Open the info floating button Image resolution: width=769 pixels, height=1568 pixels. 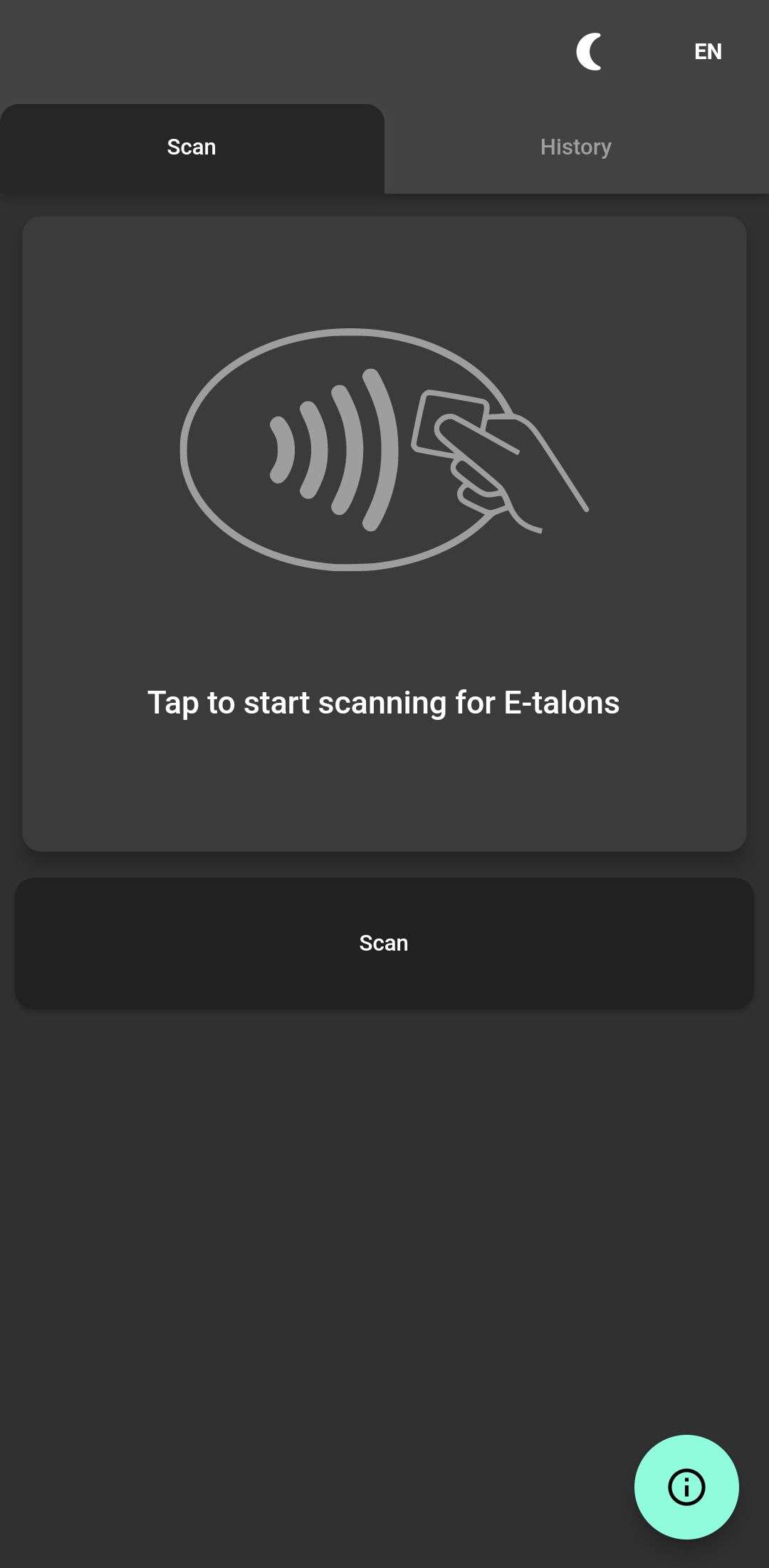pos(686,1487)
